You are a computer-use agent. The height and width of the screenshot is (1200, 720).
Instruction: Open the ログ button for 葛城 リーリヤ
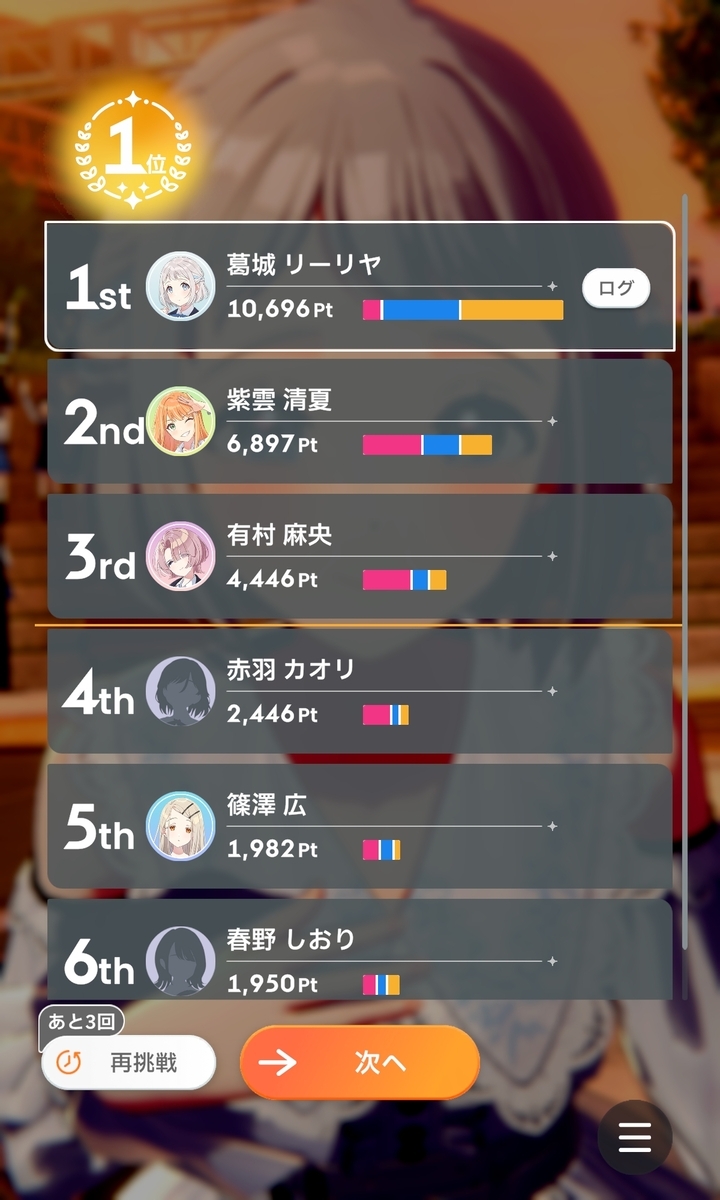pos(616,289)
